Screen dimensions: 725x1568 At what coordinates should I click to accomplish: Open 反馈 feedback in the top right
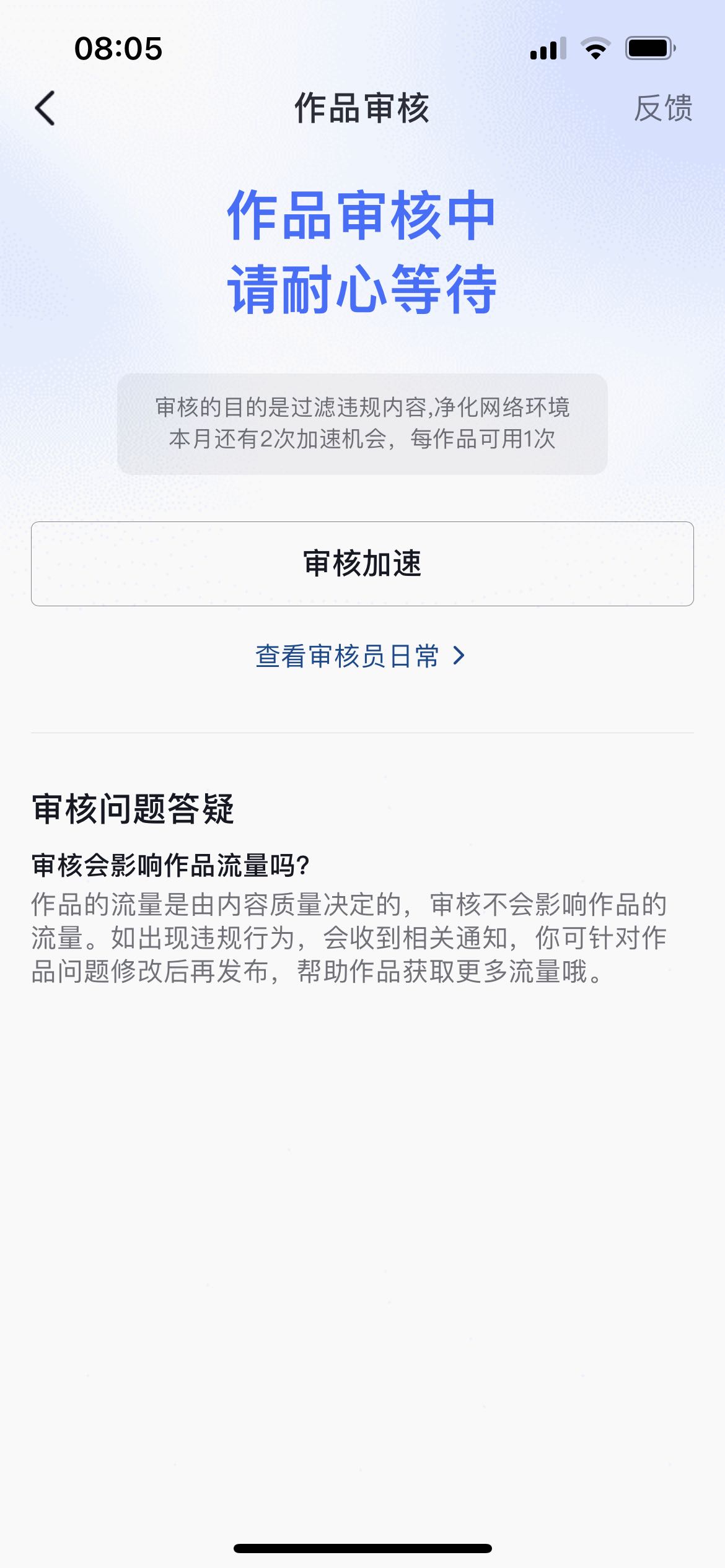(662, 108)
